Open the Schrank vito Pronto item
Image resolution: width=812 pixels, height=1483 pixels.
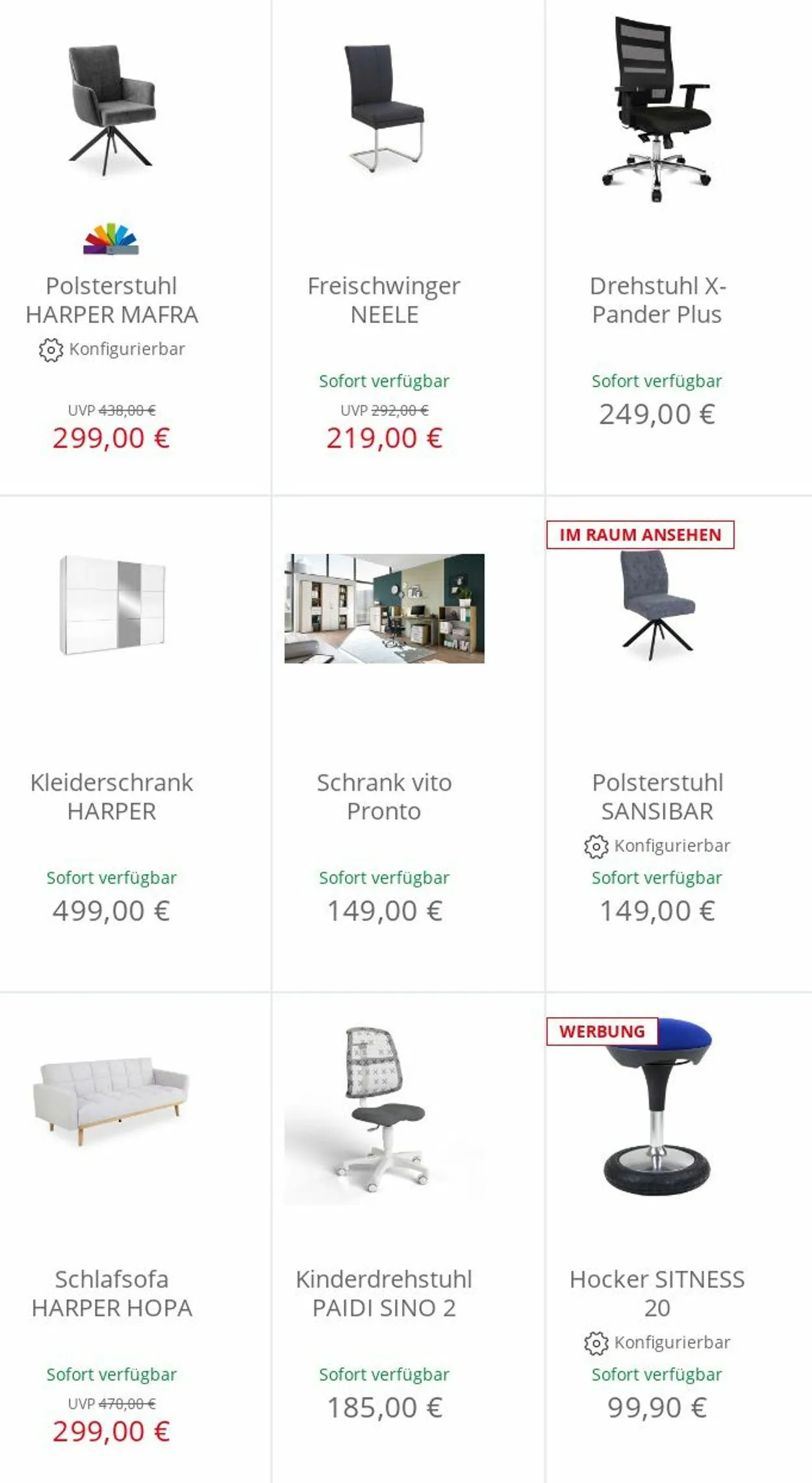(384, 797)
